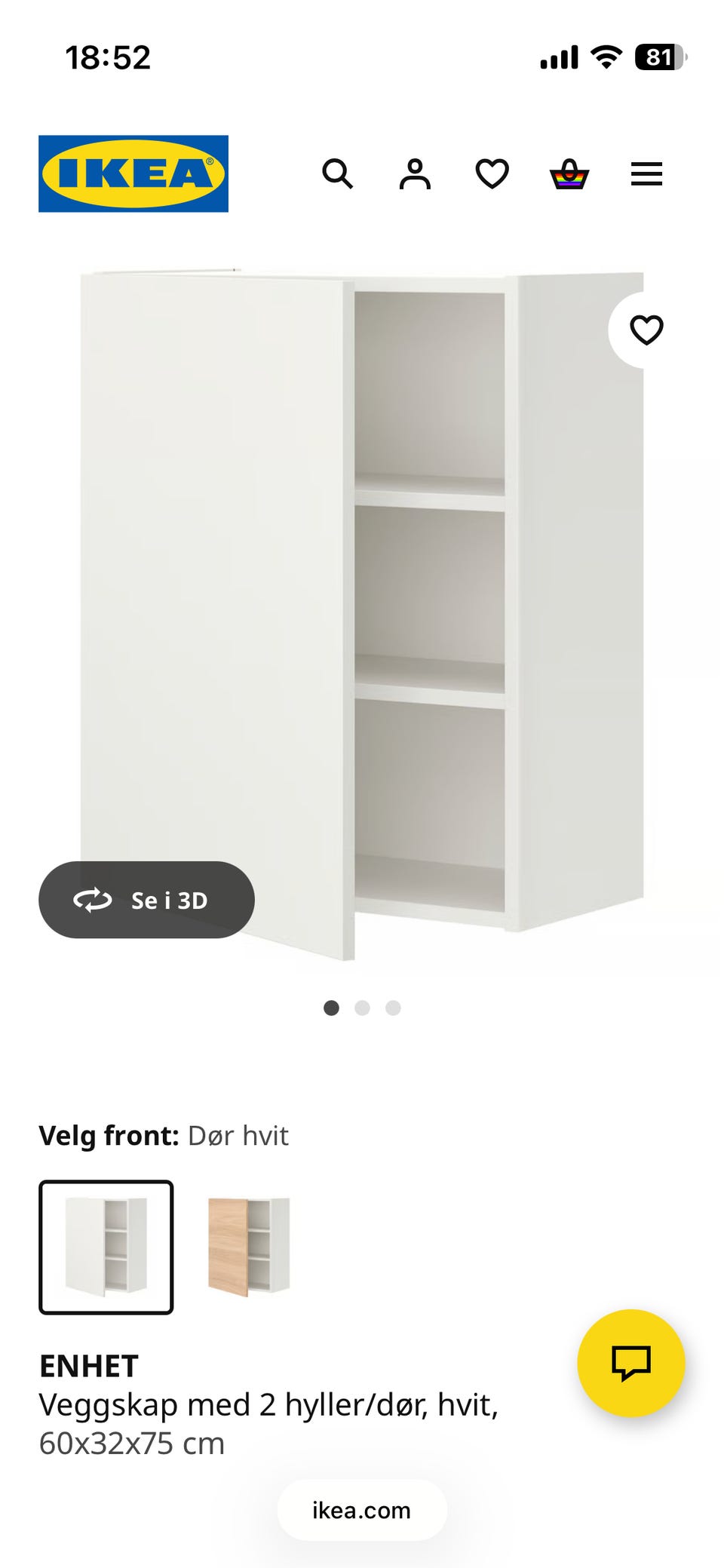
Task: Switch to the currently active first image indicator
Action: [x=330, y=1006]
